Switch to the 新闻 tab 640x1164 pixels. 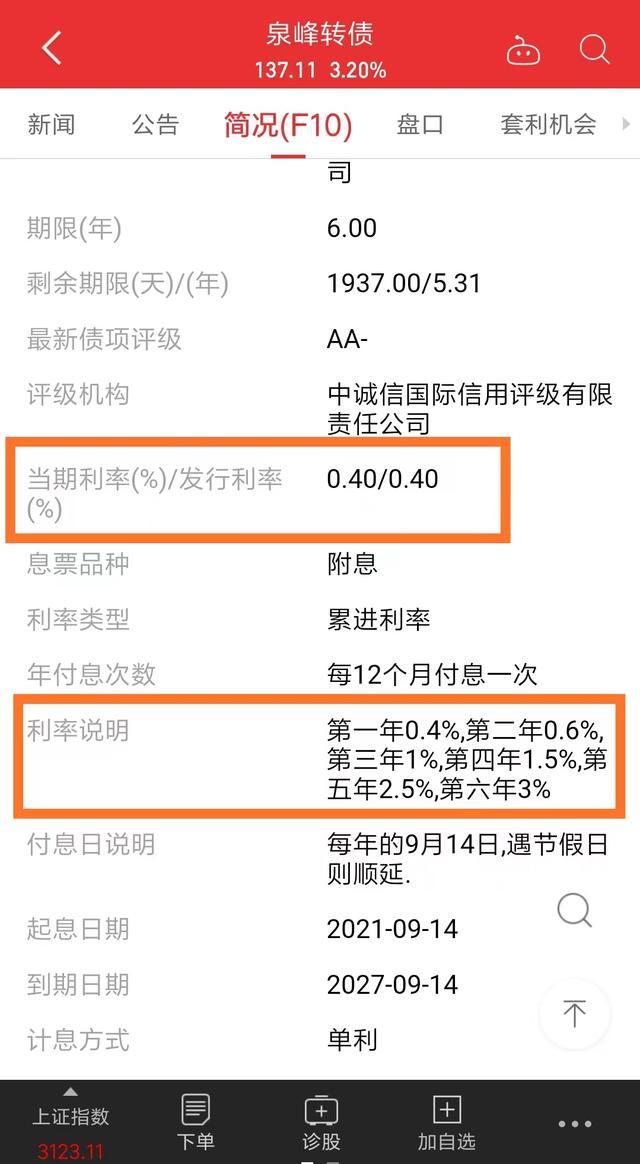pyautogui.click(x=51, y=125)
